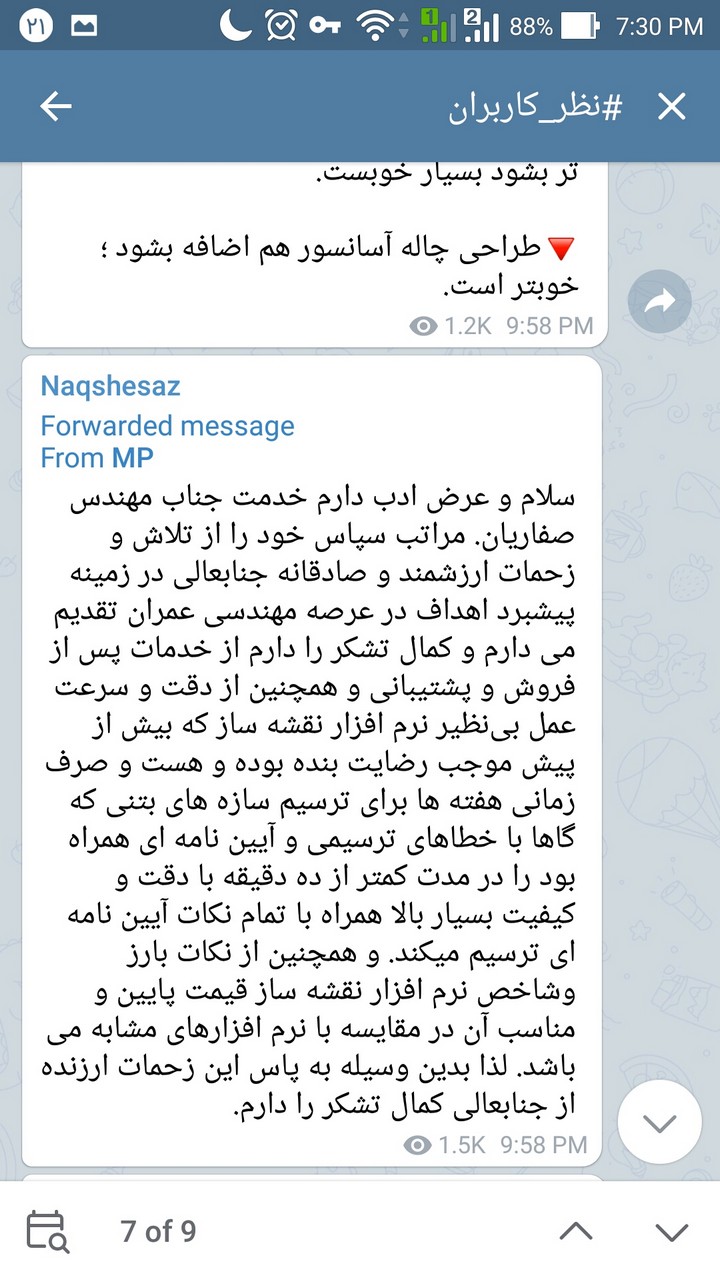Image resolution: width=720 pixels, height=1280 pixels.
Task: Open the MP forwarded sender profile
Action: (x=131, y=458)
